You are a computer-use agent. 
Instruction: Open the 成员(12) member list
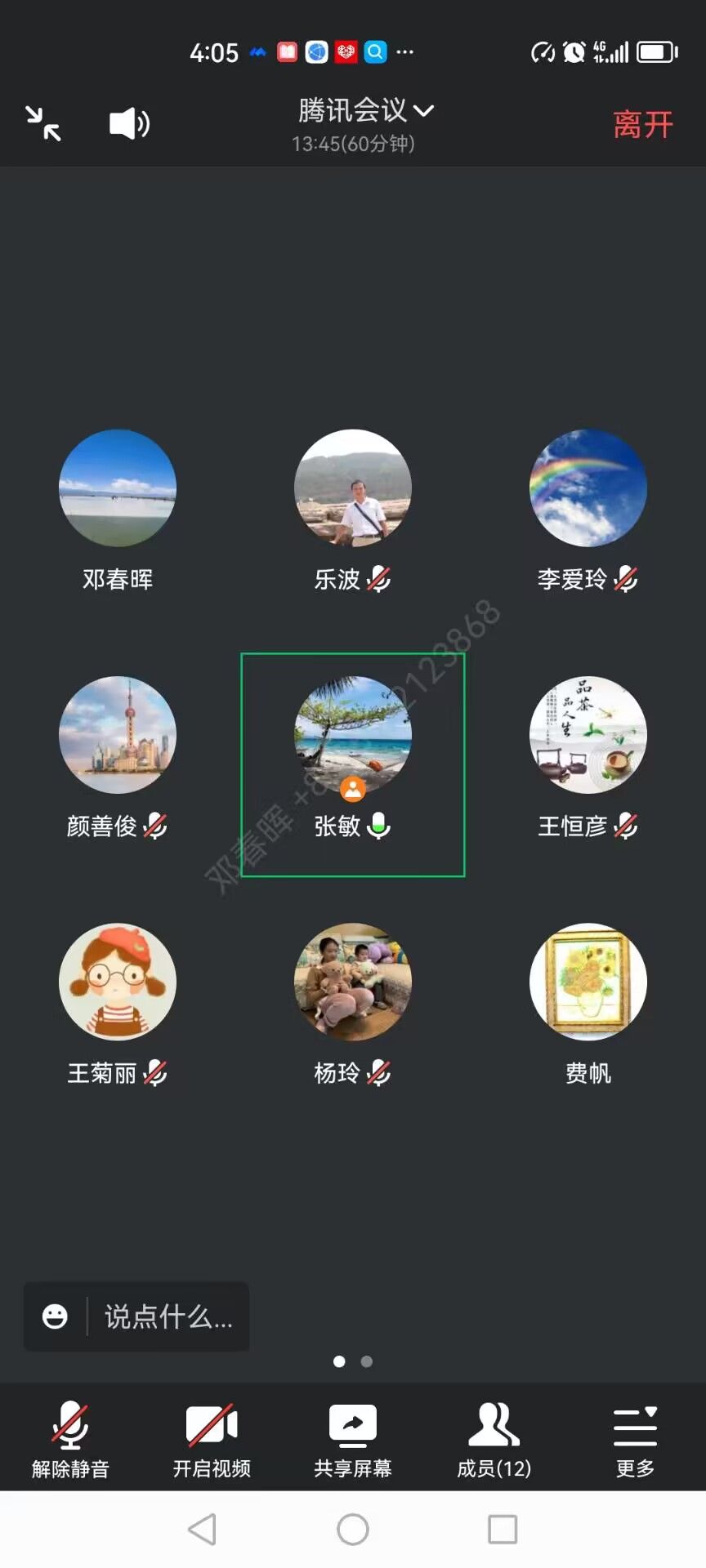pyautogui.click(x=494, y=1441)
